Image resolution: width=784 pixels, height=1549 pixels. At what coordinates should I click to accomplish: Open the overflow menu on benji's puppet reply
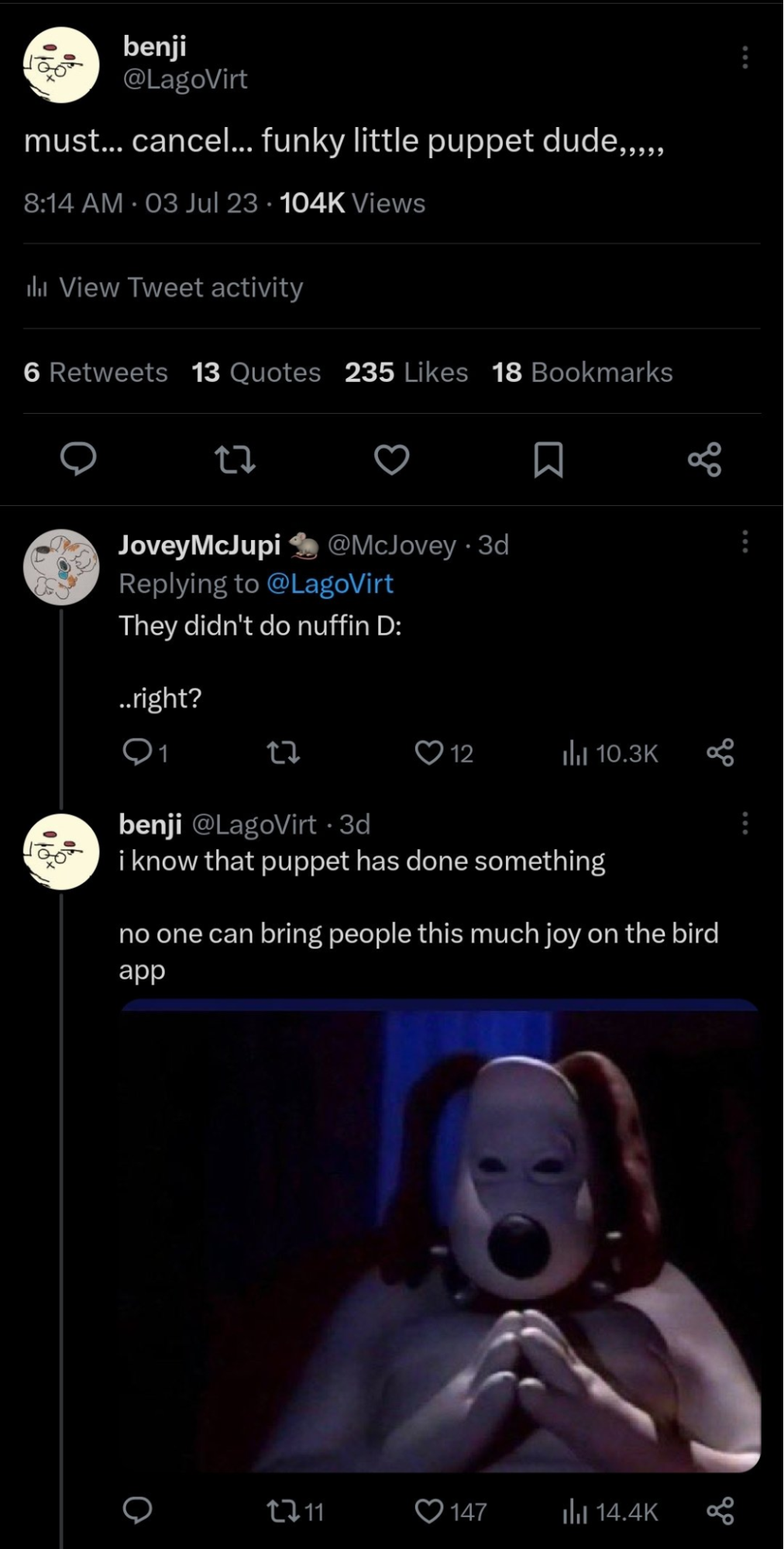point(744,823)
